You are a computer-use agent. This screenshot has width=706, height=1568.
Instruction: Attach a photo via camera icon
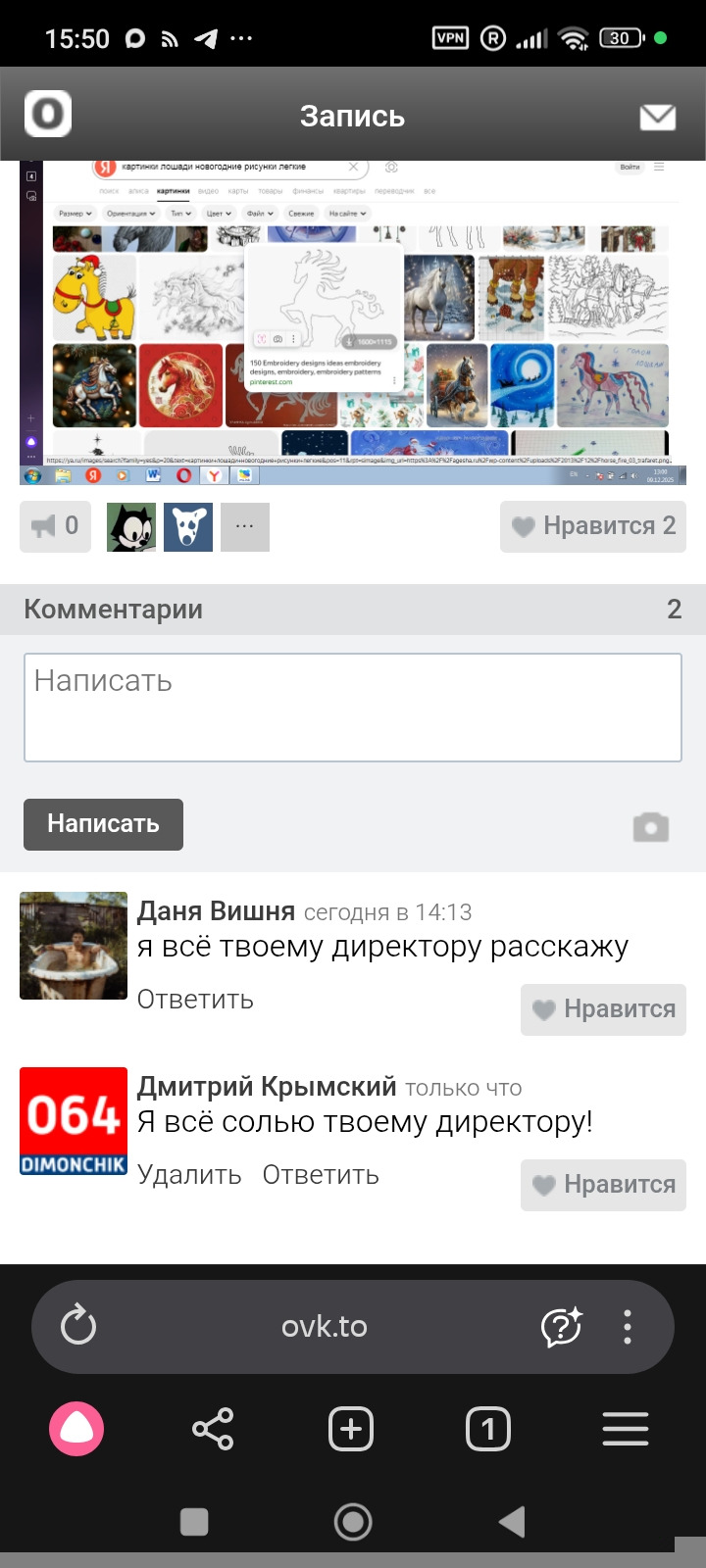point(651,827)
